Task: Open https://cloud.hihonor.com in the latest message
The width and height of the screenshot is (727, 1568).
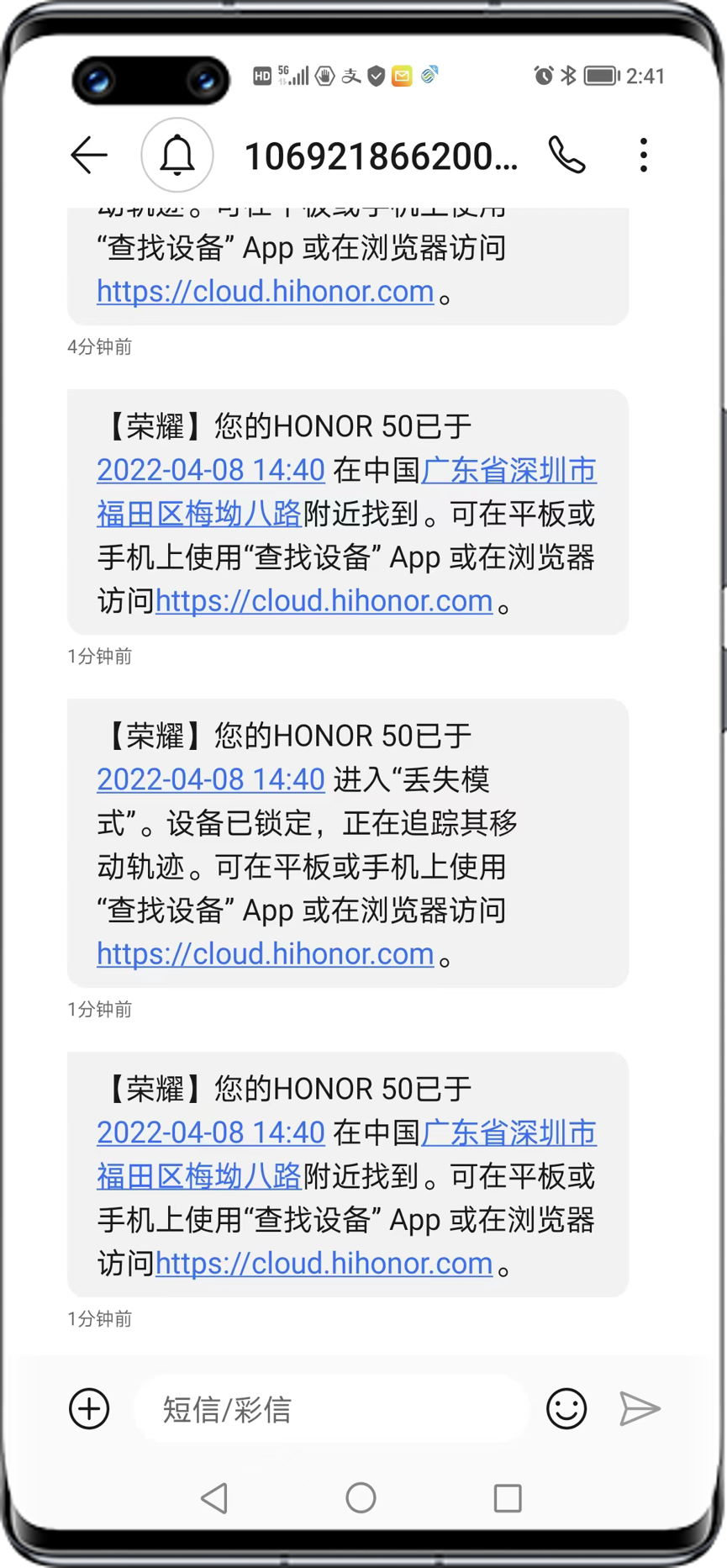Action: click(323, 1264)
